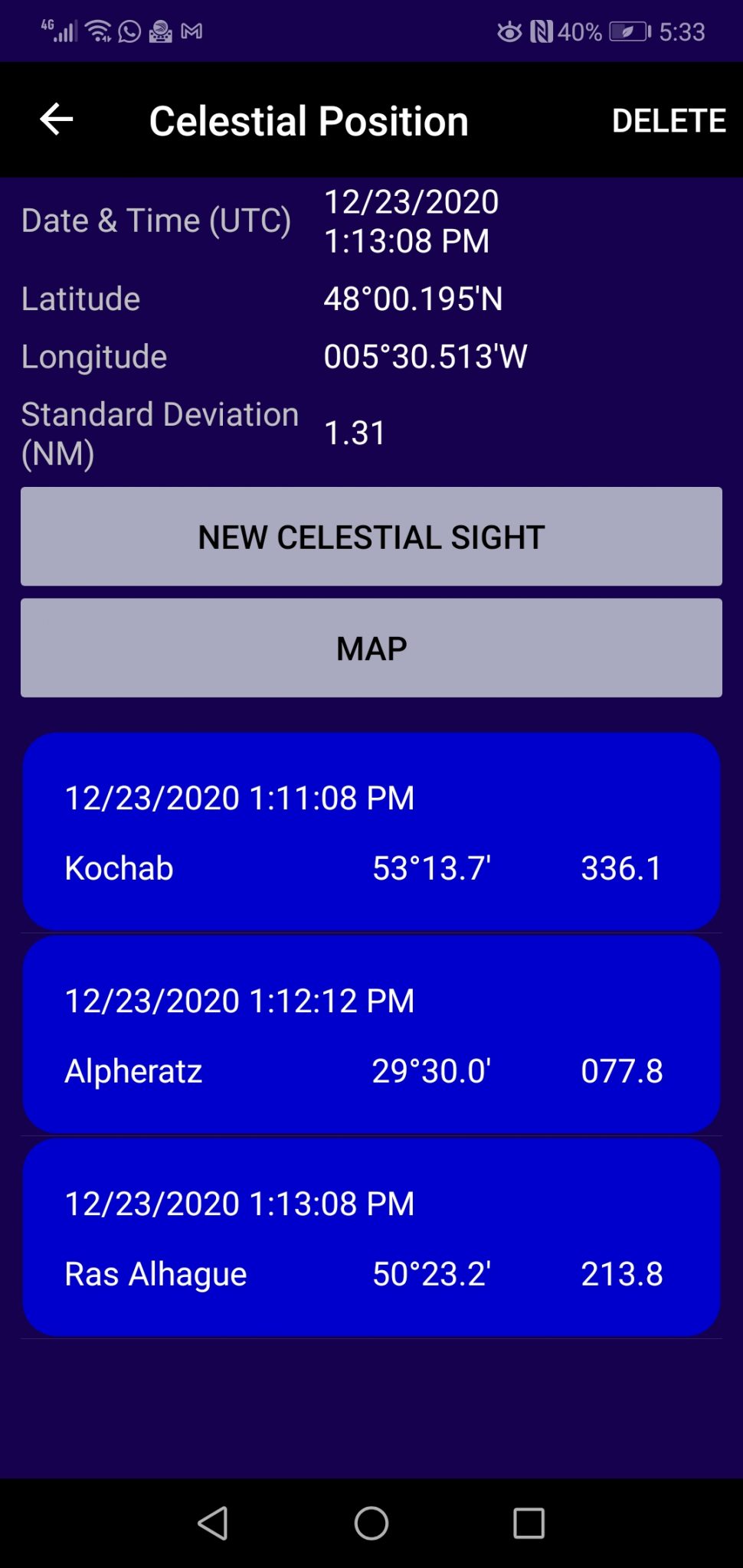Tap the camera notification icon

pos(160,31)
